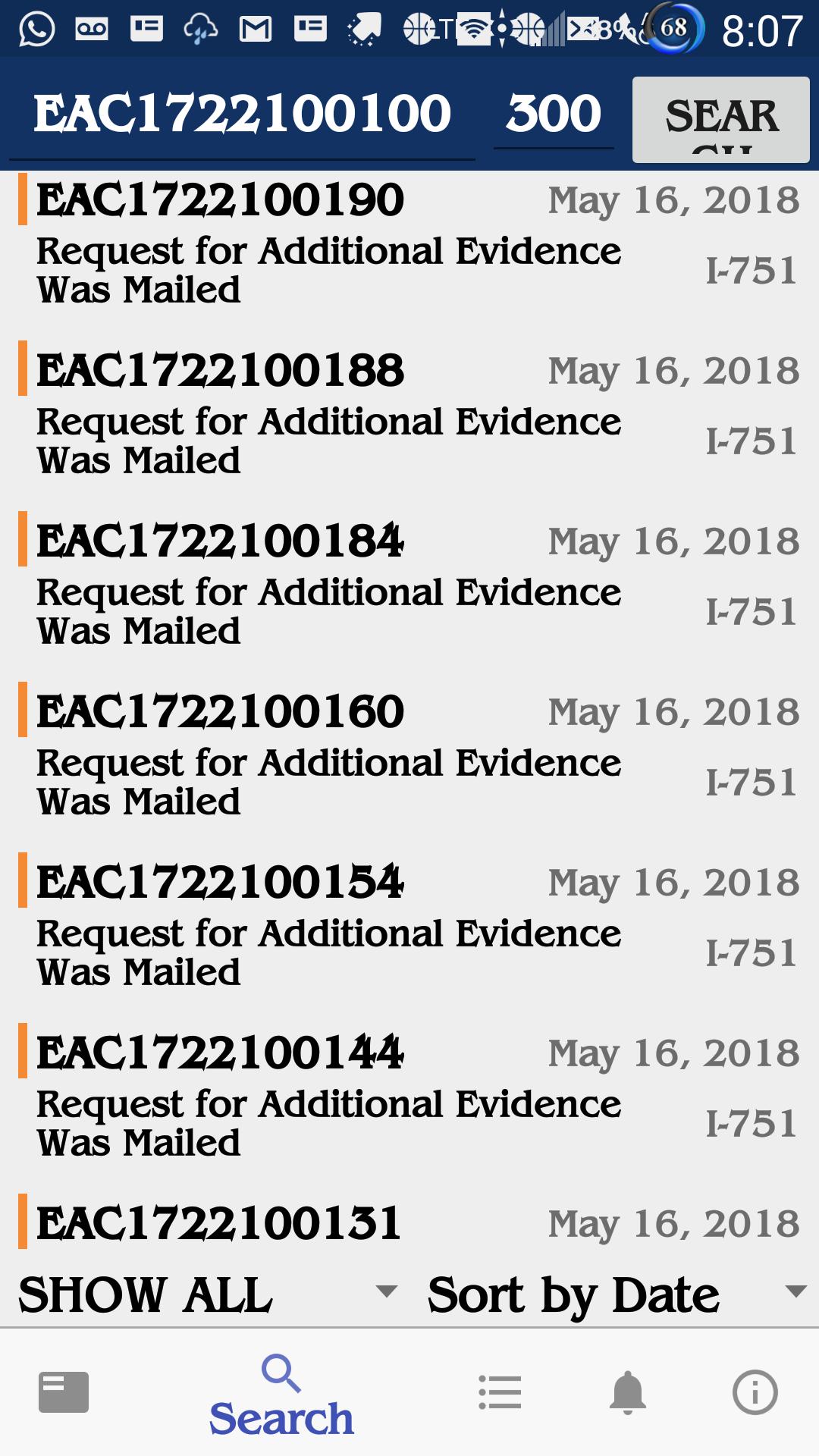819x1456 pixels.
Task: Switch to the list tab
Action: pos(500,1392)
